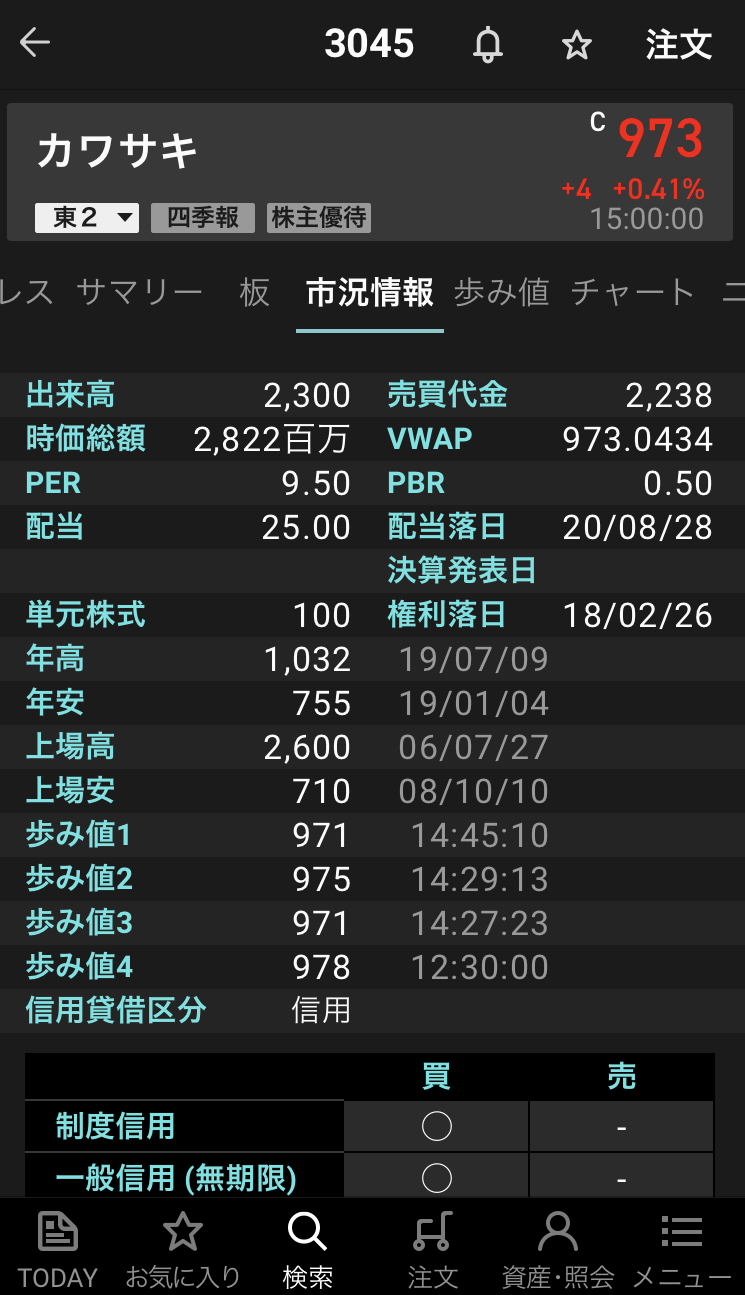Open the 四季報 report
This screenshot has width=745, height=1295.
coord(203,218)
